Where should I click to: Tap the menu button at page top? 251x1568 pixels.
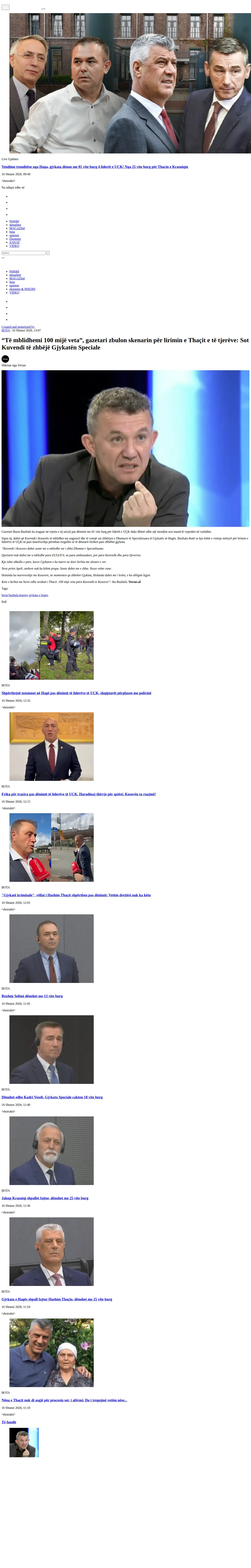click(x=5, y=7)
